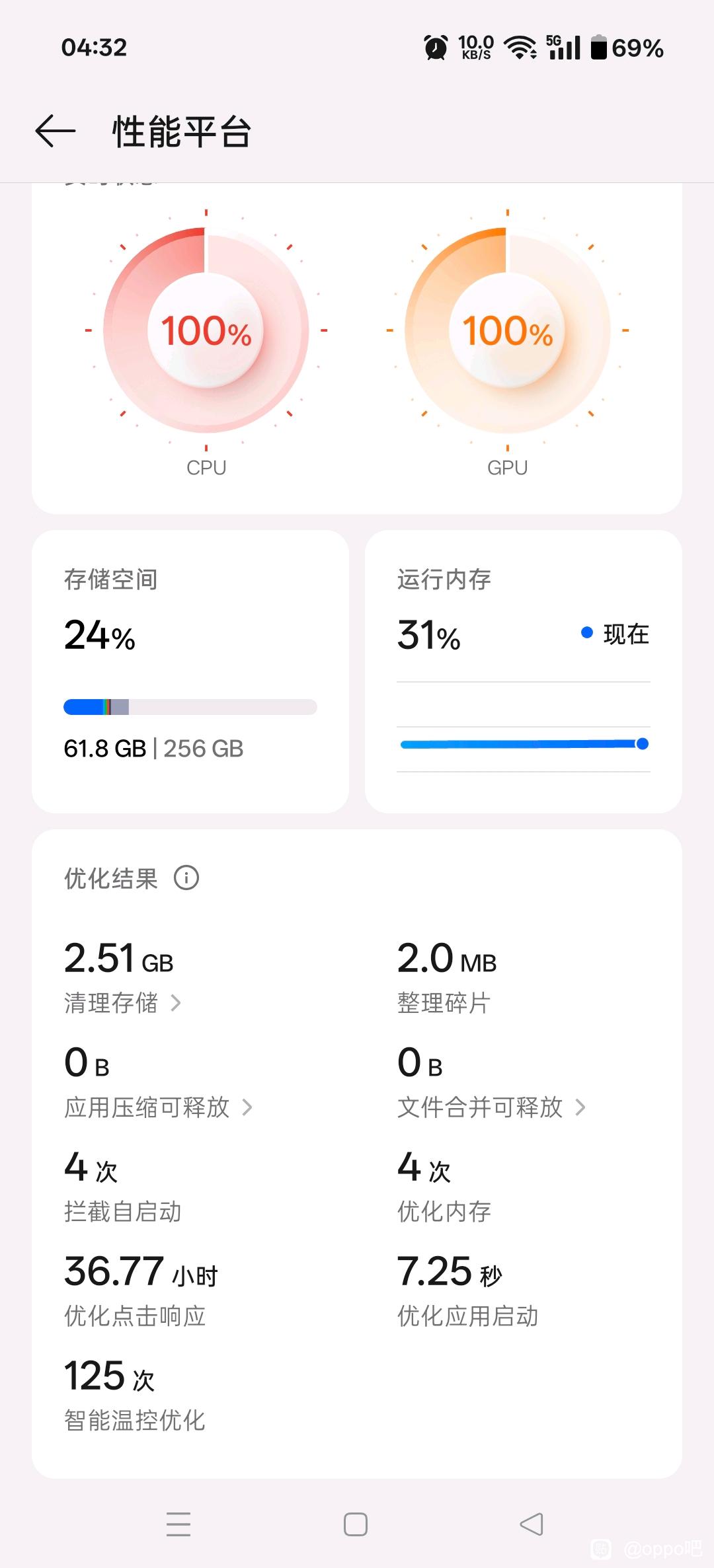714x1568 pixels.
Task: Go back from 性能平台 page
Action: (x=56, y=131)
